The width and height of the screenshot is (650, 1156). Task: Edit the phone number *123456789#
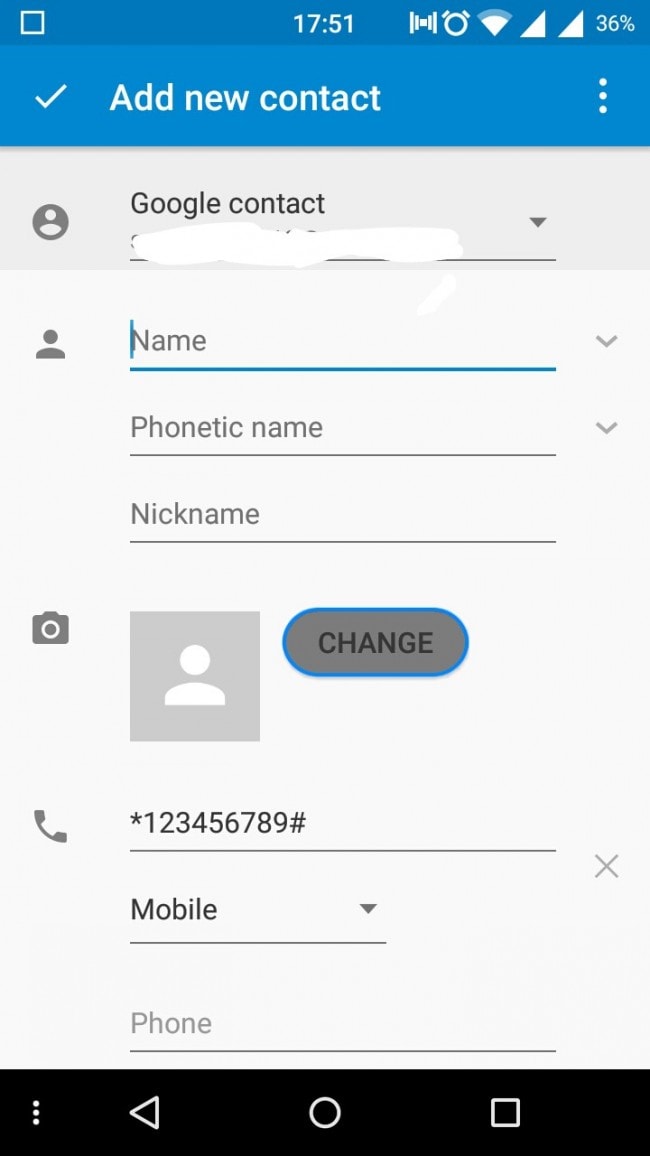click(x=340, y=823)
